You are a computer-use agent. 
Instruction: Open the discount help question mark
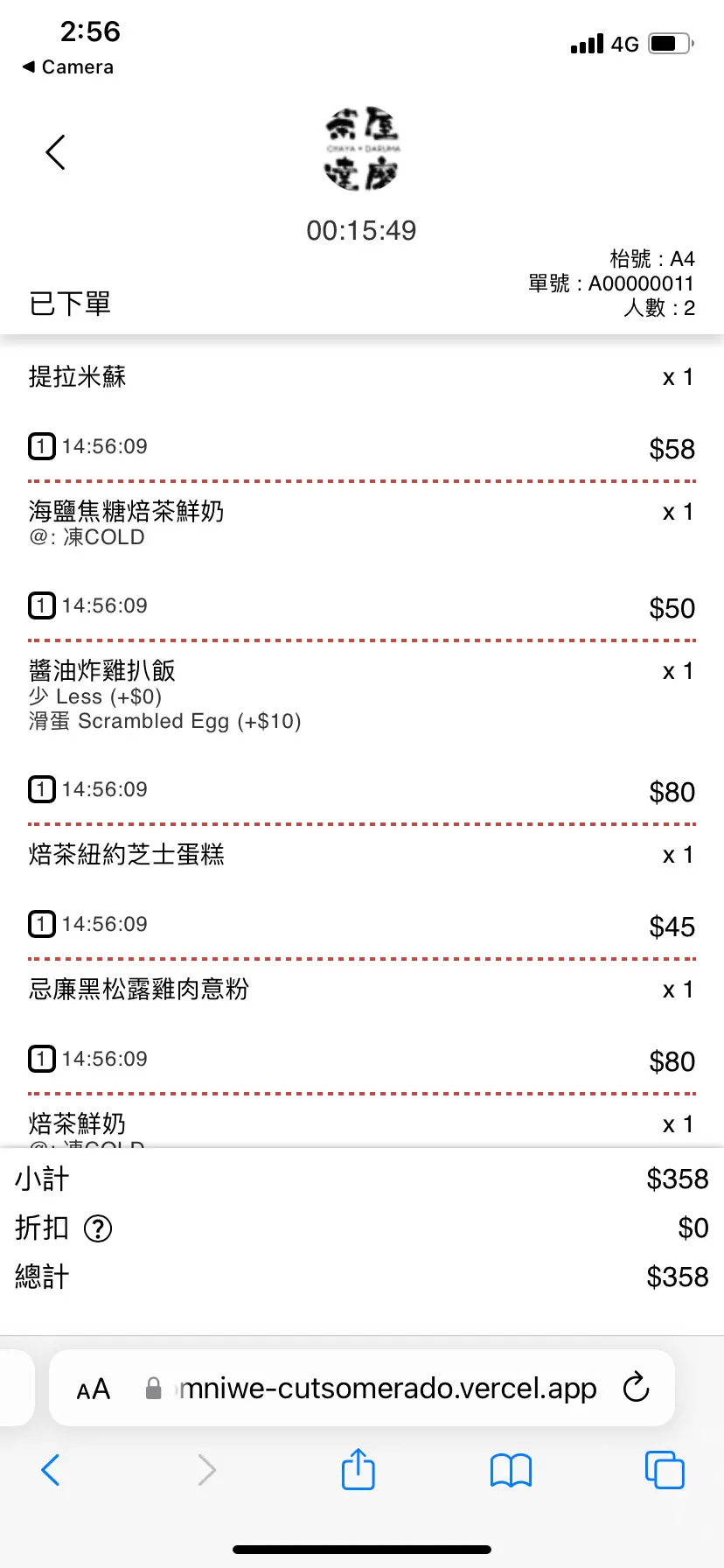tap(98, 1228)
